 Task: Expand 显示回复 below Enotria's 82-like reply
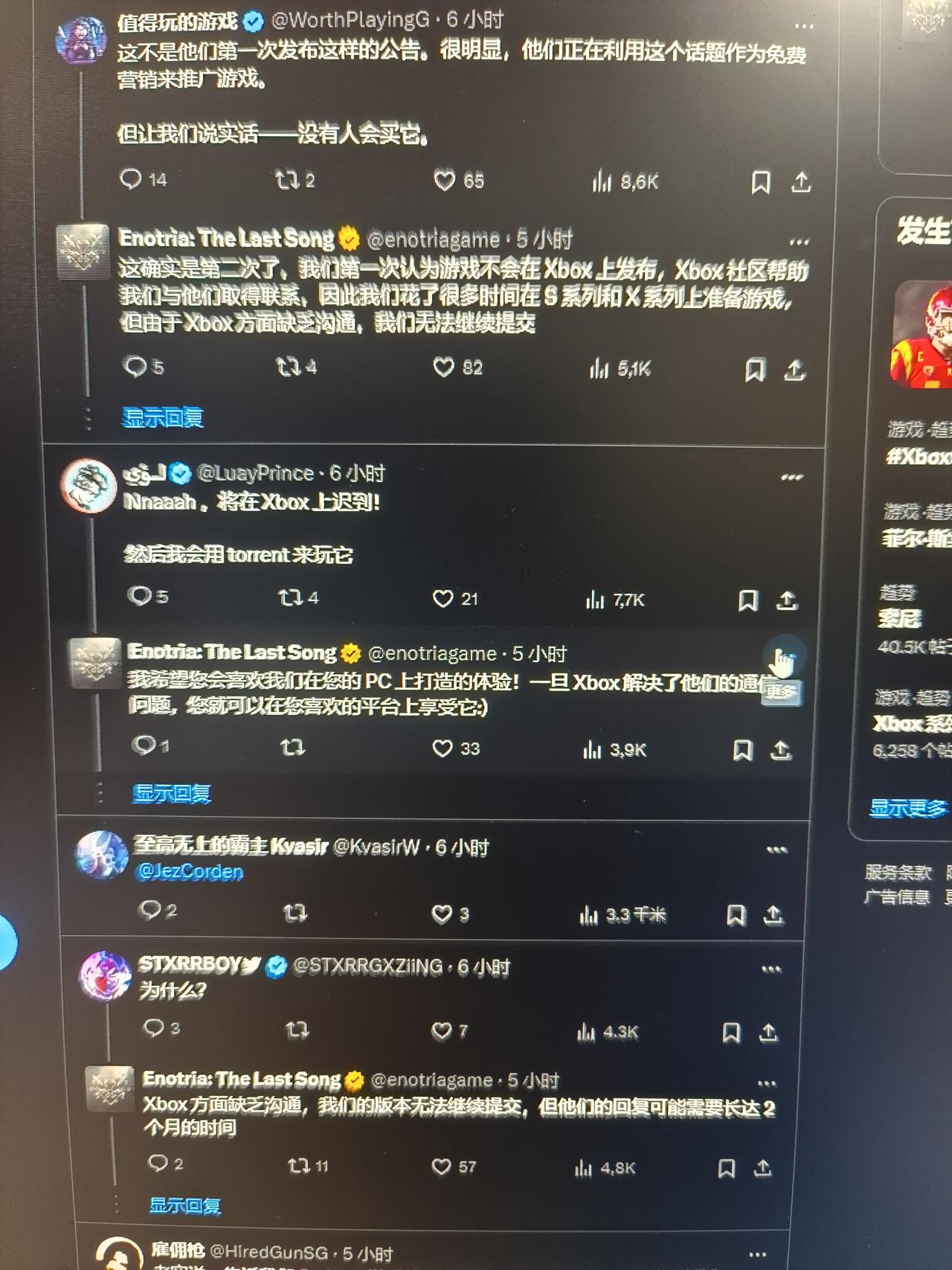tap(163, 418)
